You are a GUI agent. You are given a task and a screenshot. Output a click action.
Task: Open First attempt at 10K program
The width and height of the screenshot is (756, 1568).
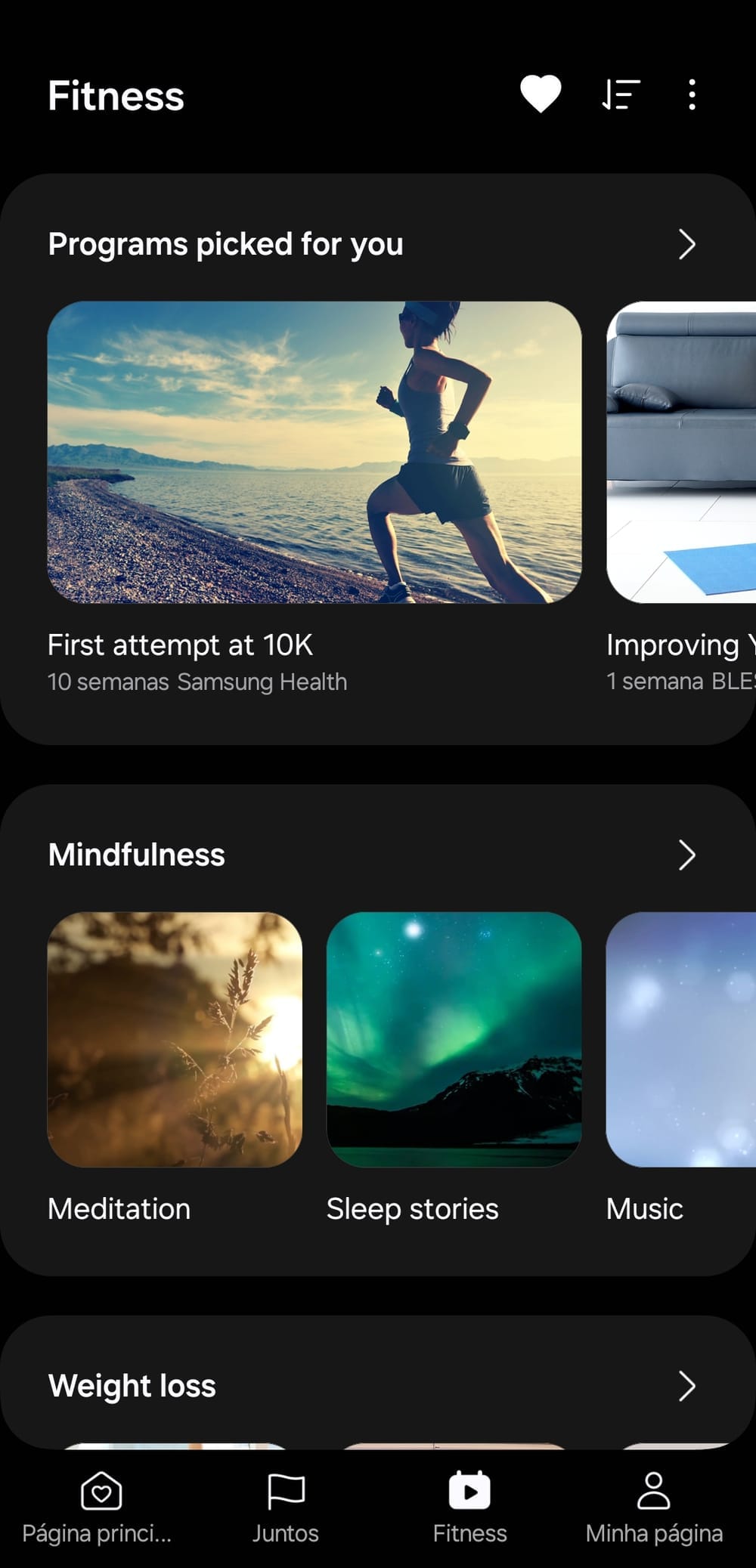[x=314, y=452]
